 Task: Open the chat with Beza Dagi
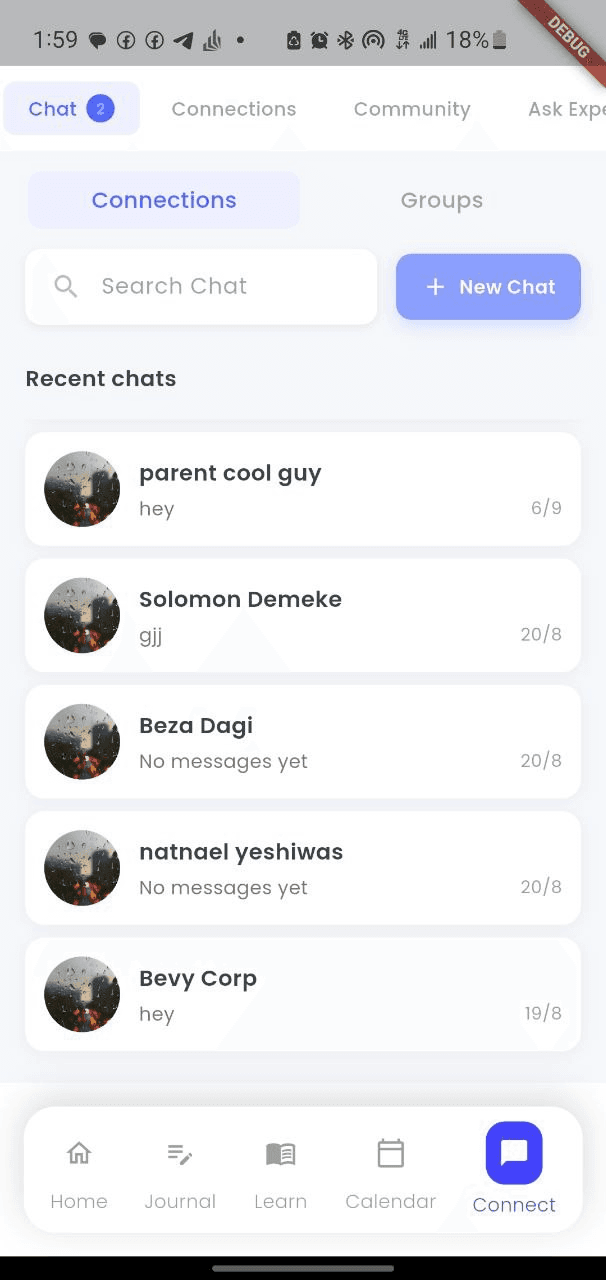pos(302,741)
